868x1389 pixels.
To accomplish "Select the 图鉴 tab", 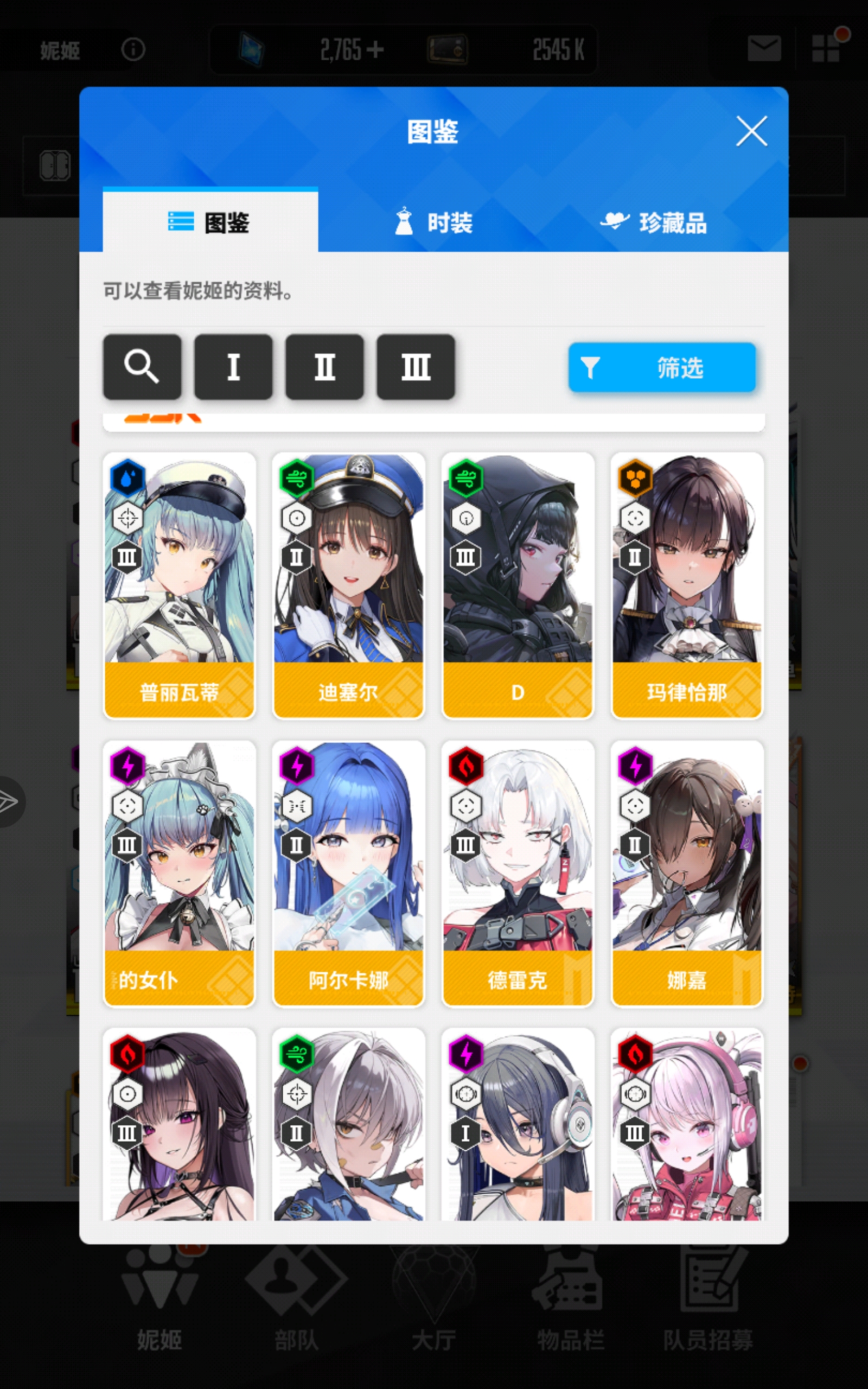I will point(209,222).
